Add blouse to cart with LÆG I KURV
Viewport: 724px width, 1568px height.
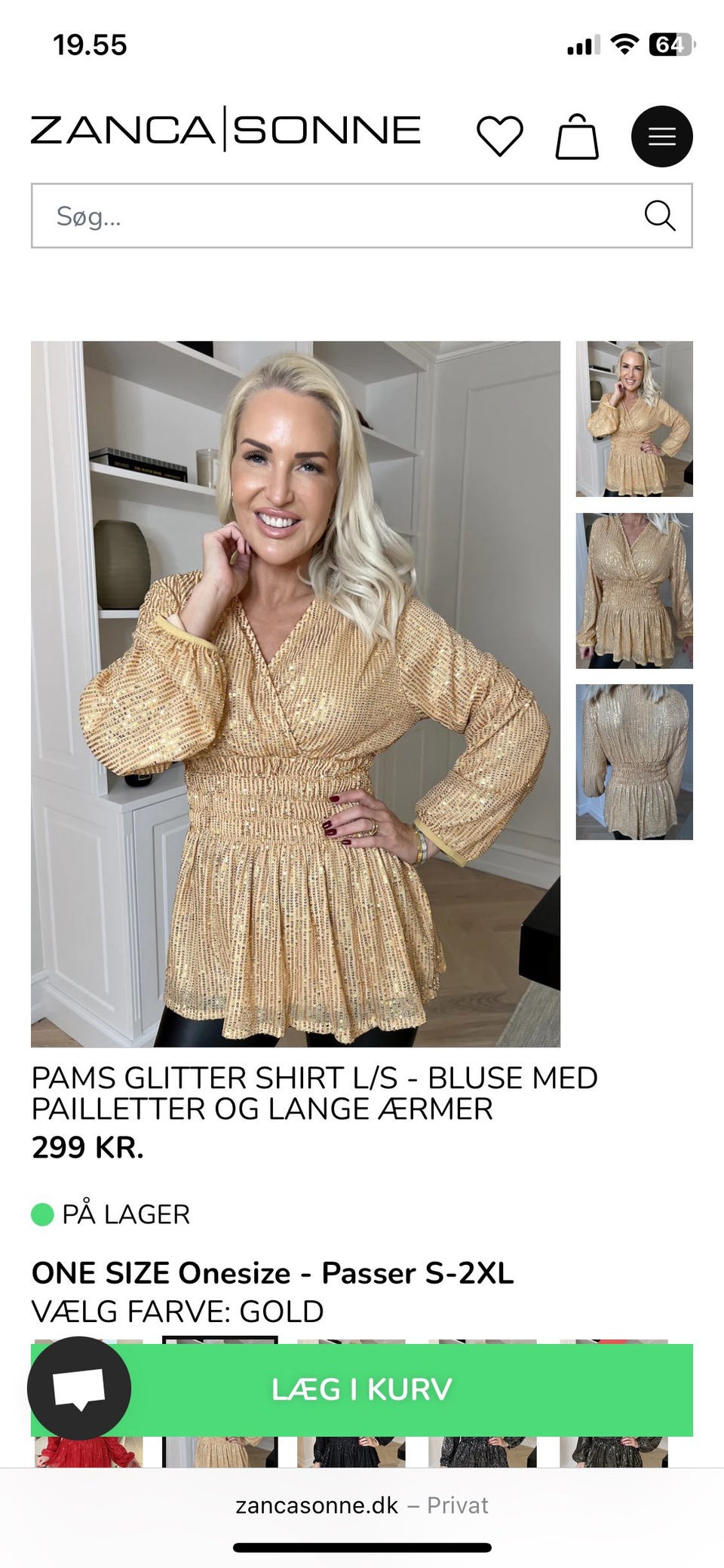click(x=407, y=1389)
